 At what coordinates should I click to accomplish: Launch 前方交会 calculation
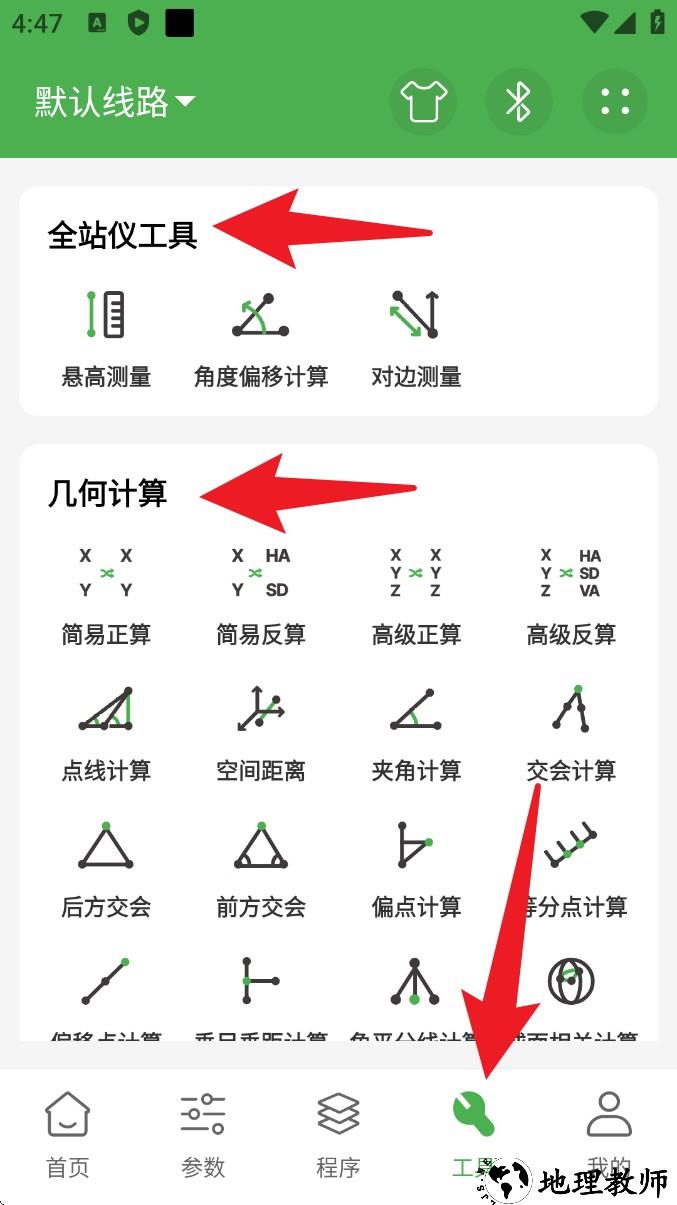click(261, 868)
